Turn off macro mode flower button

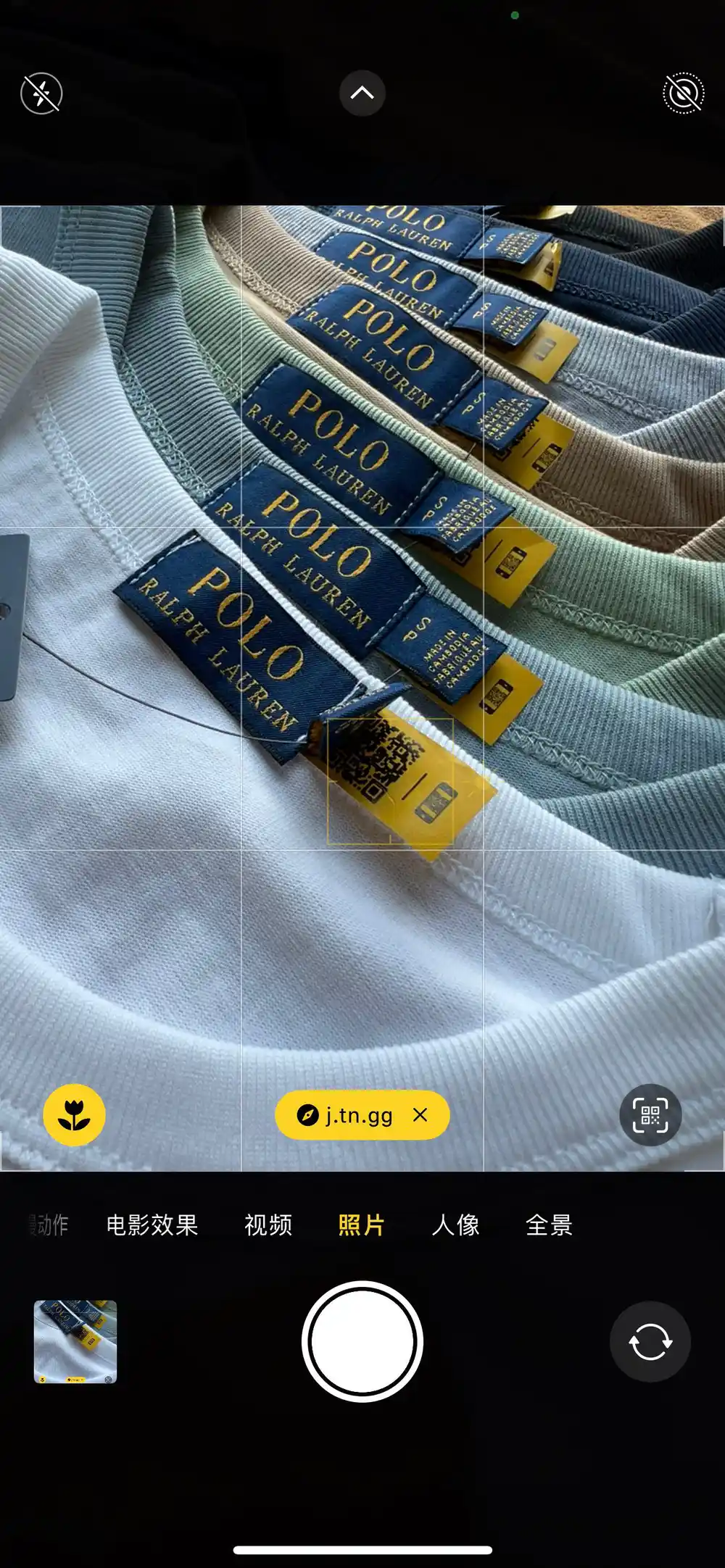[x=74, y=1115]
